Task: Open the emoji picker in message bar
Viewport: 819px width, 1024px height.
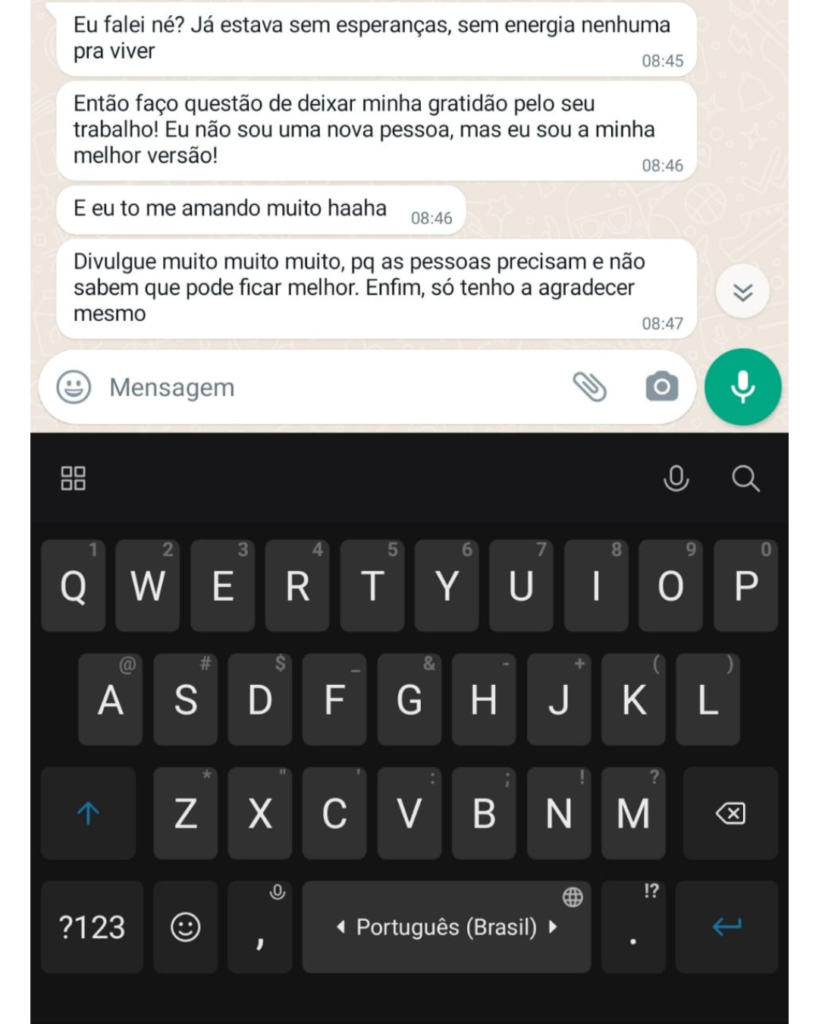Action: (x=73, y=387)
